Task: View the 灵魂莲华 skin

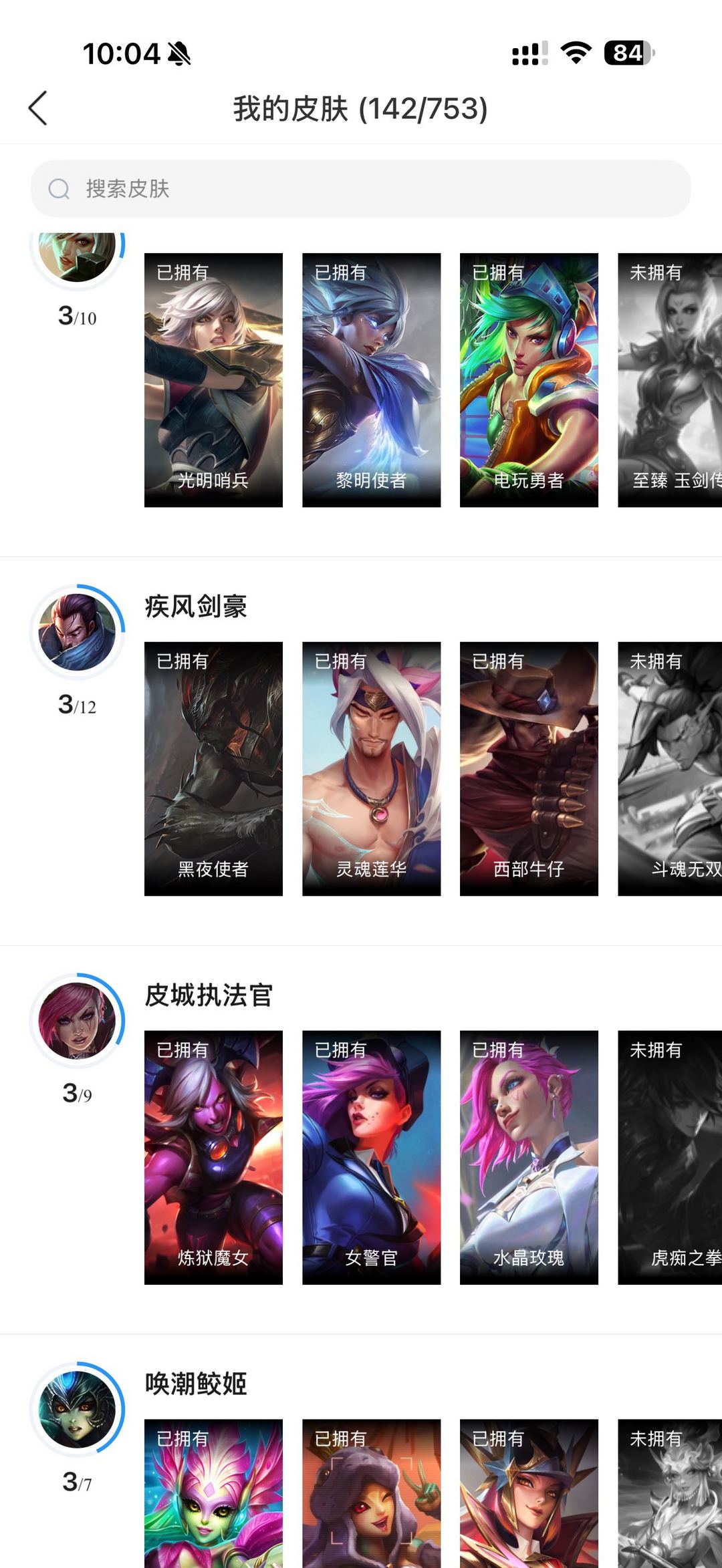Action: point(371,768)
